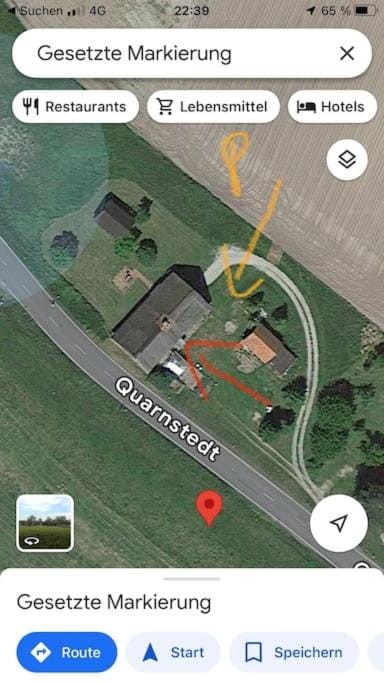
Task: Open the Street View thumbnail
Action: pyautogui.click(x=45, y=523)
